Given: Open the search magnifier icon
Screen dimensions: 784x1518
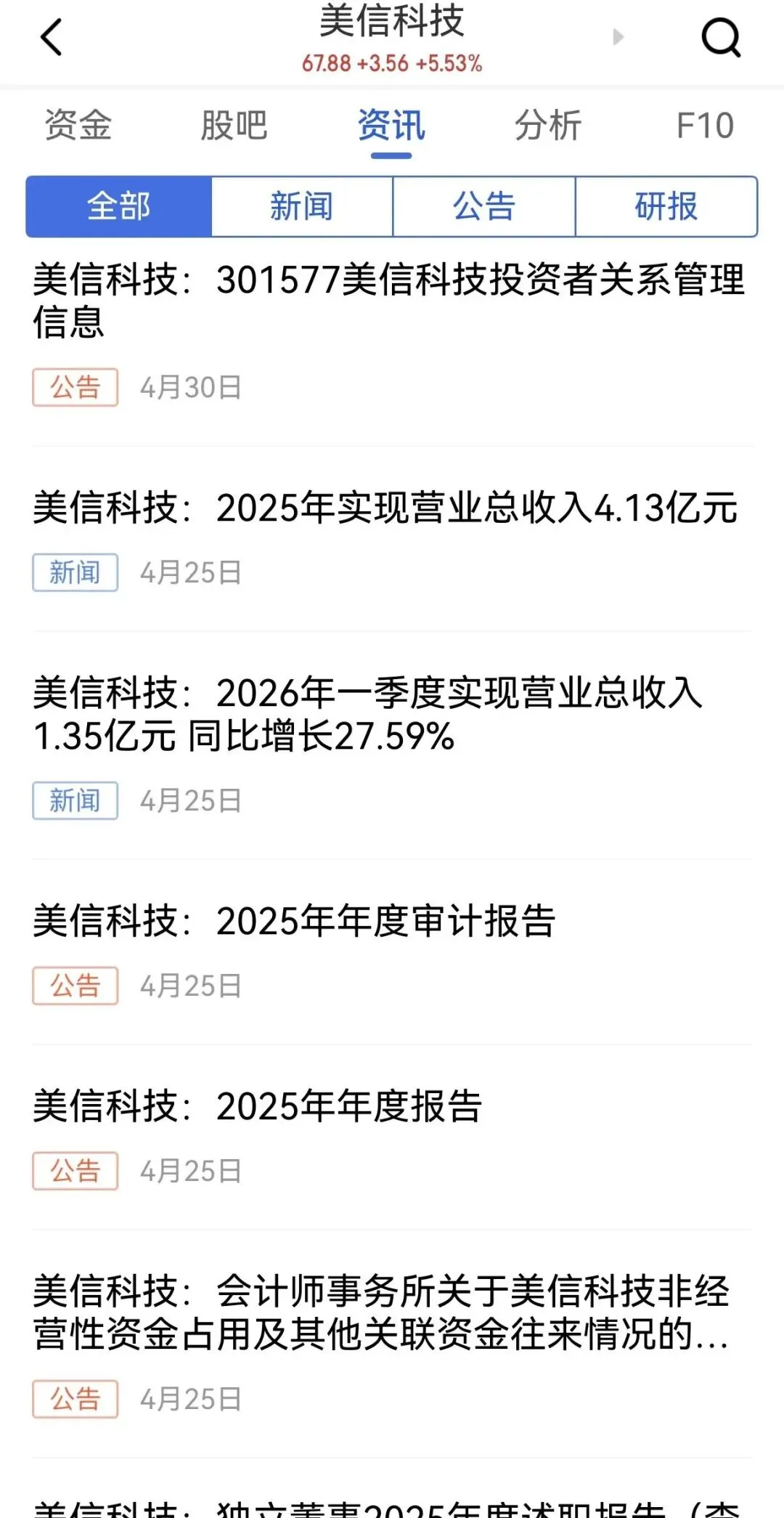Looking at the screenshot, I should tap(721, 37).
